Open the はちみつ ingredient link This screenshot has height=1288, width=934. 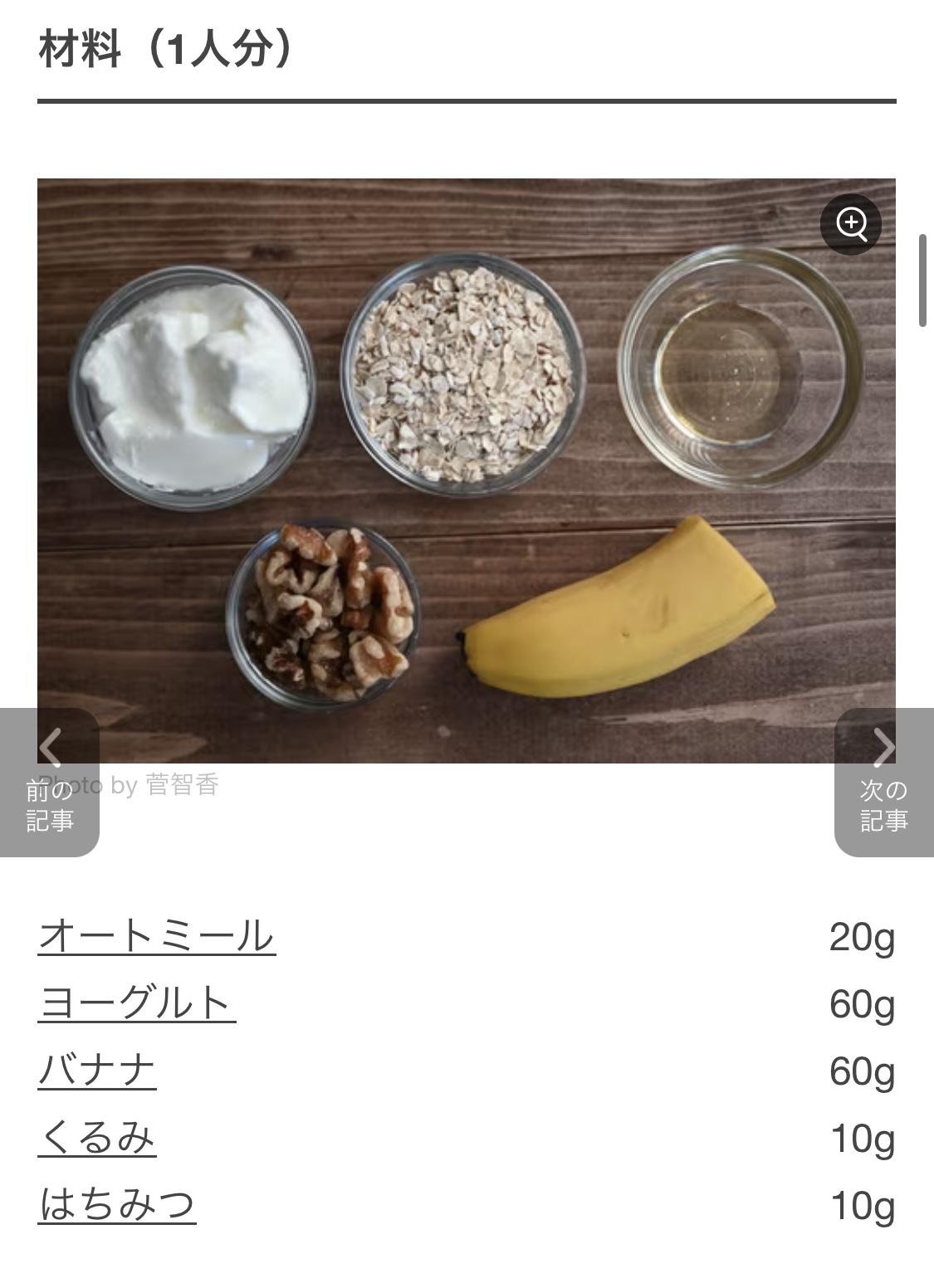pyautogui.click(x=117, y=1205)
